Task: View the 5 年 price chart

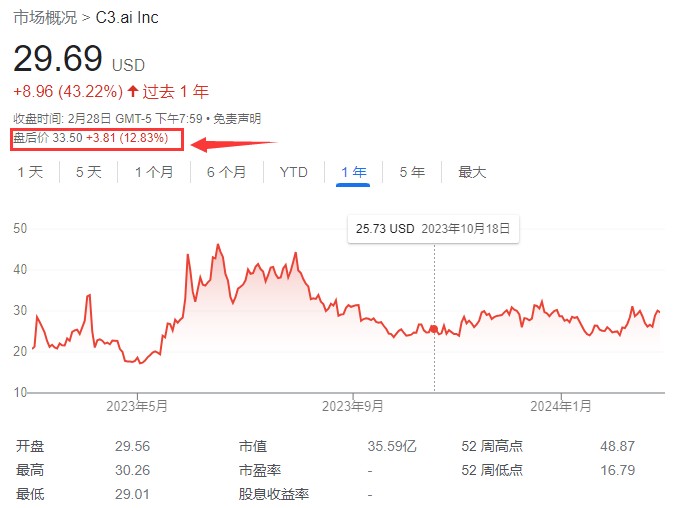Action: click(x=412, y=172)
